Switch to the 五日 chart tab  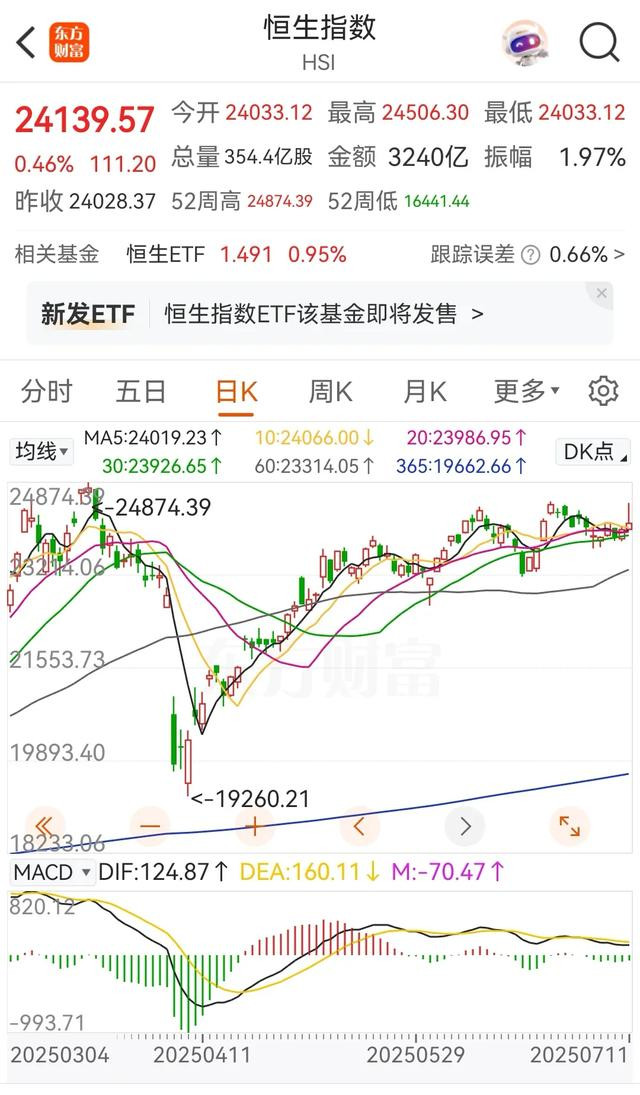tap(141, 391)
